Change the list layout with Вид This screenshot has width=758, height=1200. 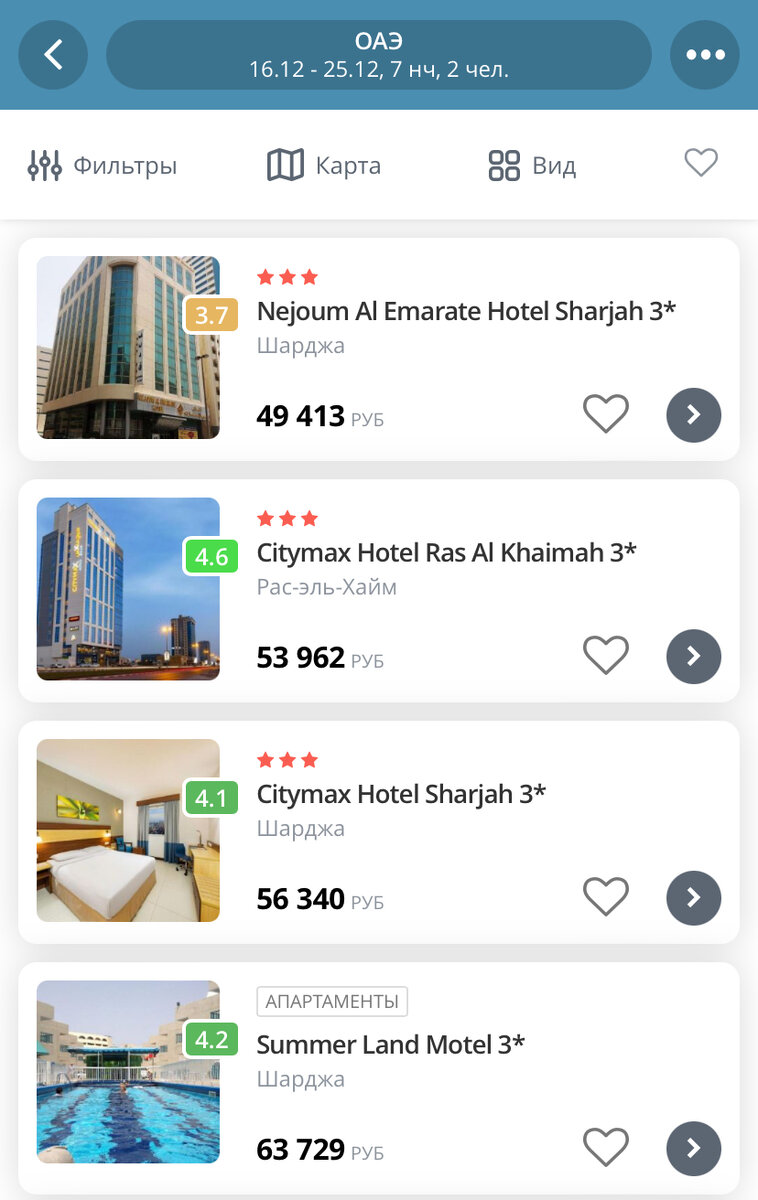point(532,165)
